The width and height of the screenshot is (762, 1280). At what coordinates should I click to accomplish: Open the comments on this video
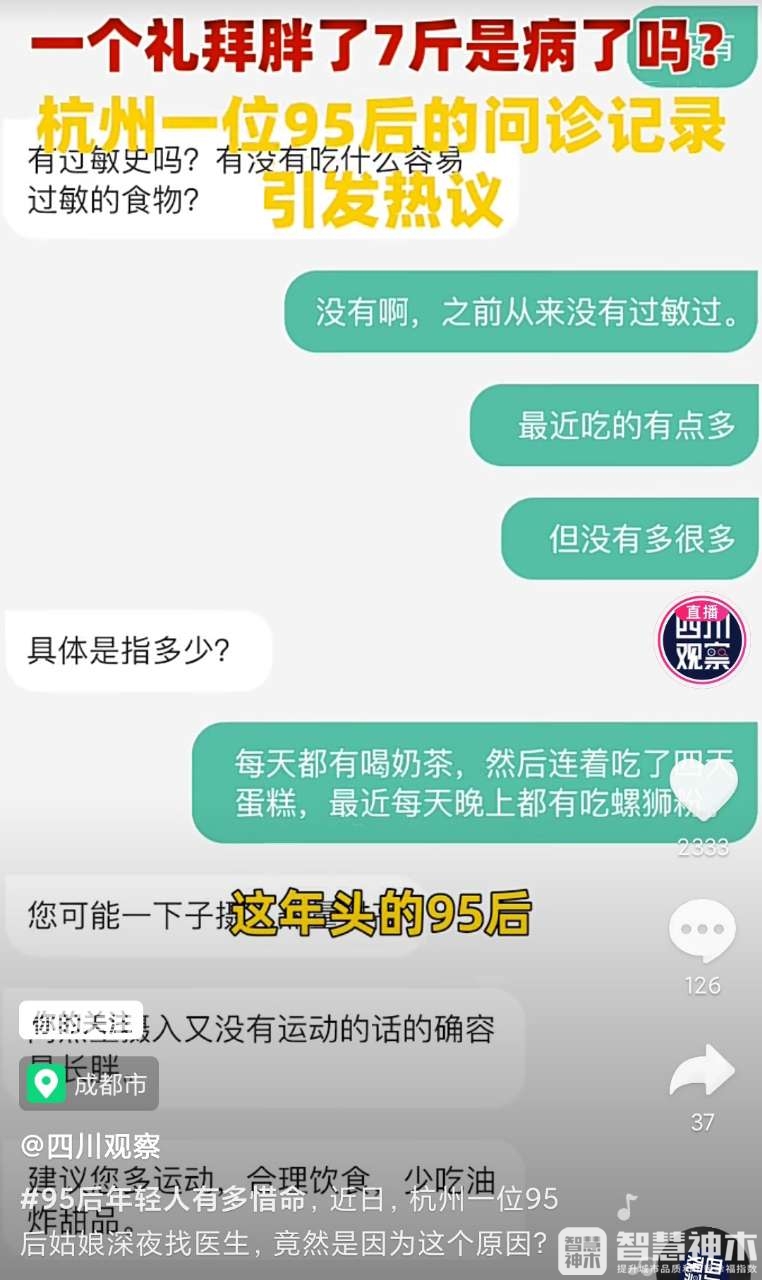[x=702, y=932]
